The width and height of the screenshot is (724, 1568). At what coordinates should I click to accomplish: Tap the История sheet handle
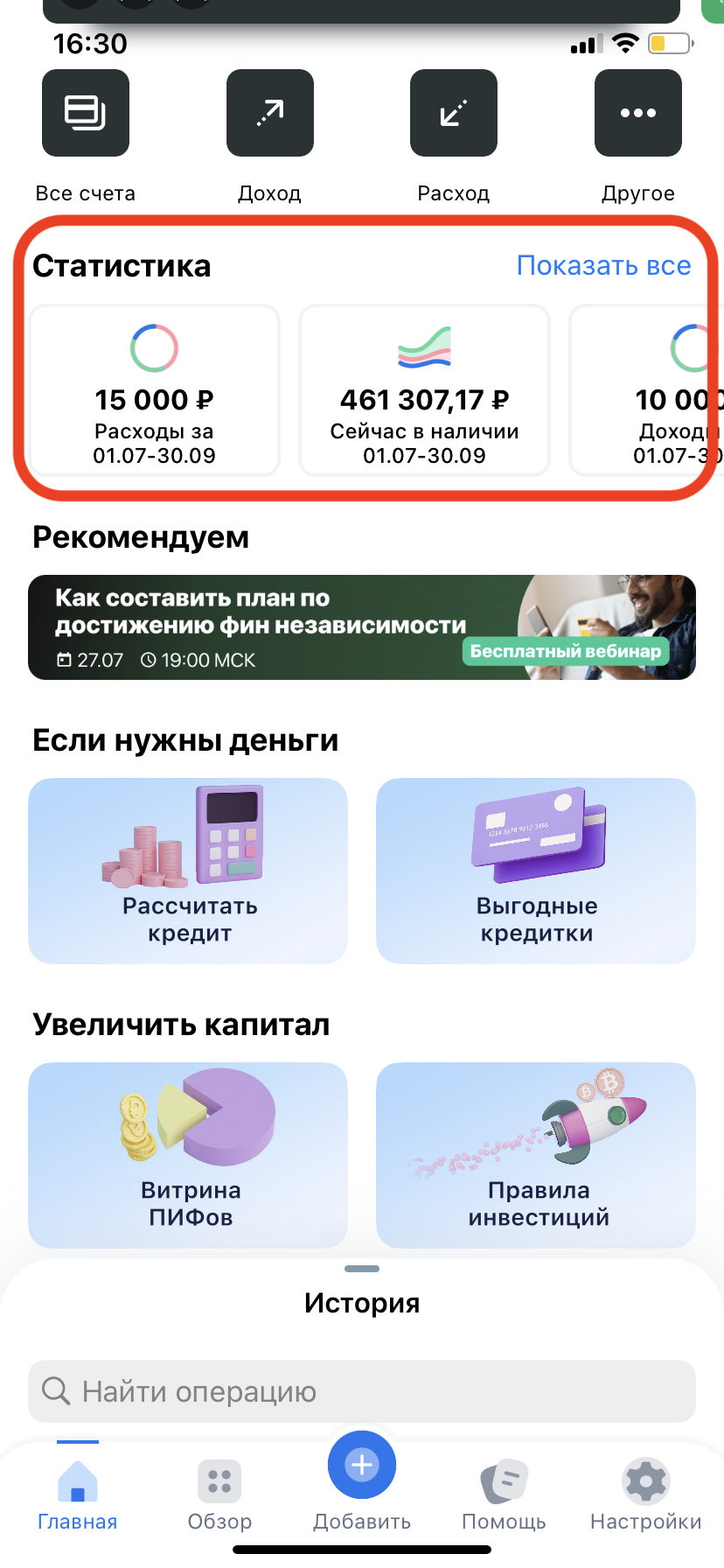click(362, 1269)
